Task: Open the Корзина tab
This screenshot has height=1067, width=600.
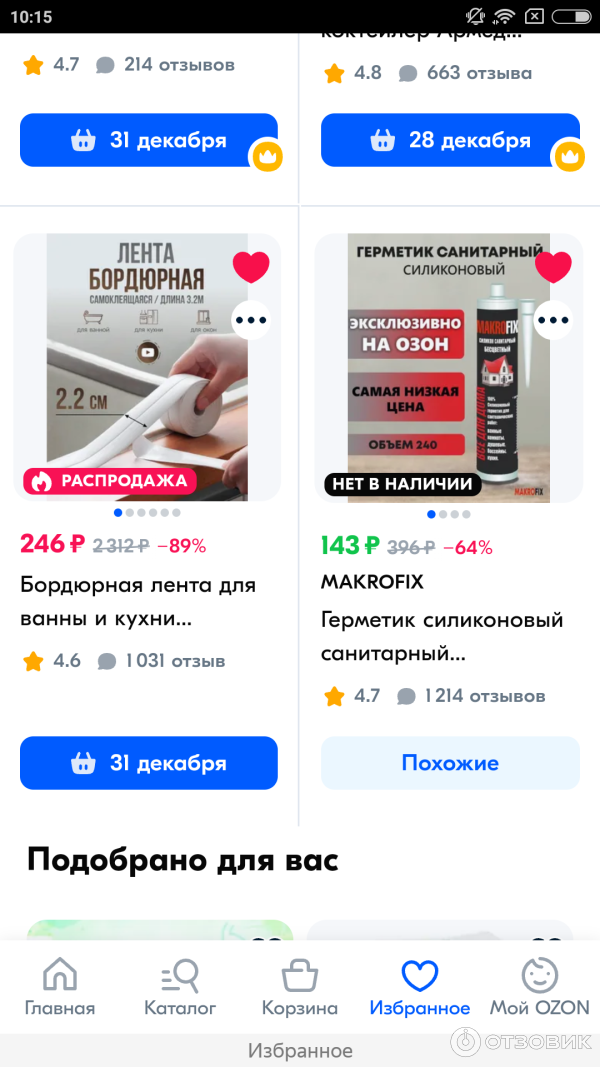Action: (x=300, y=987)
